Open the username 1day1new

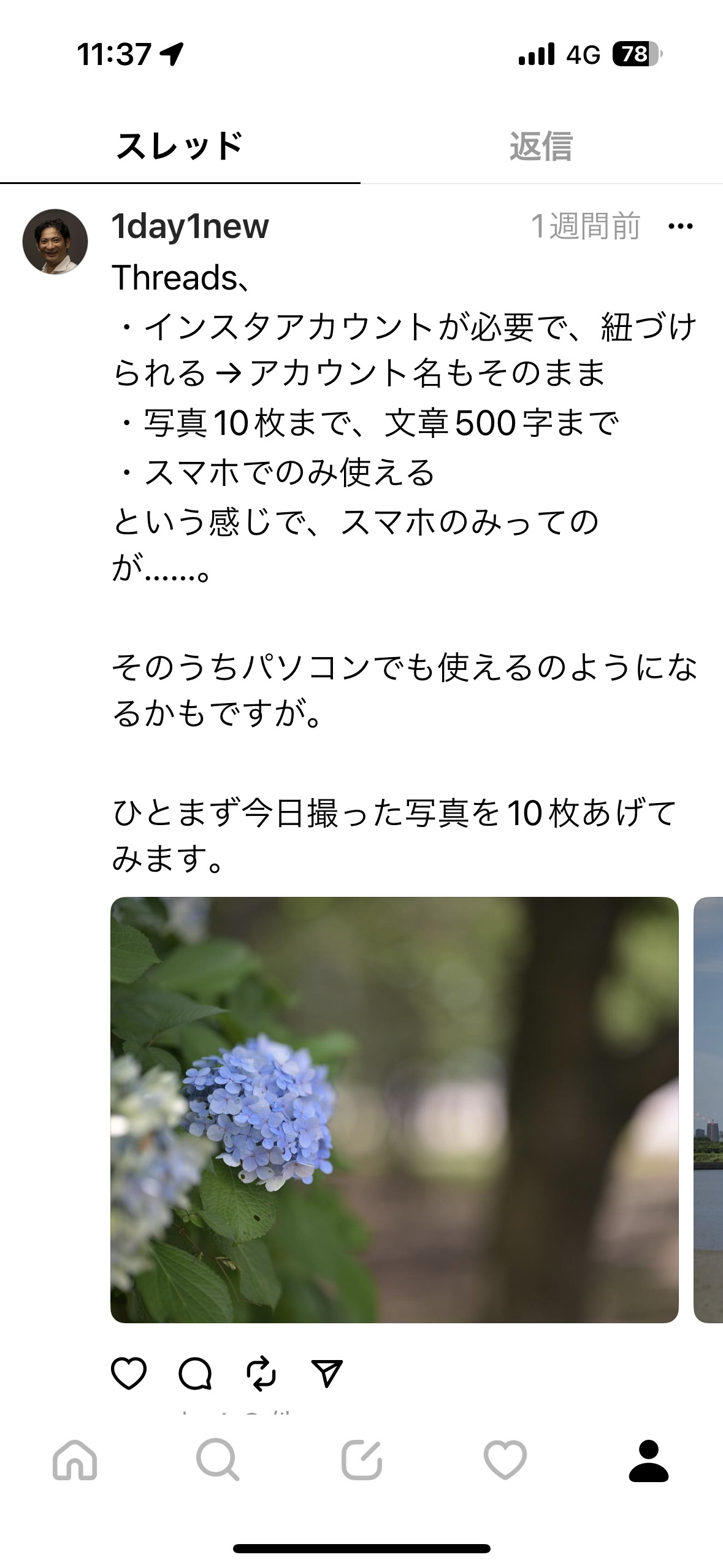190,226
